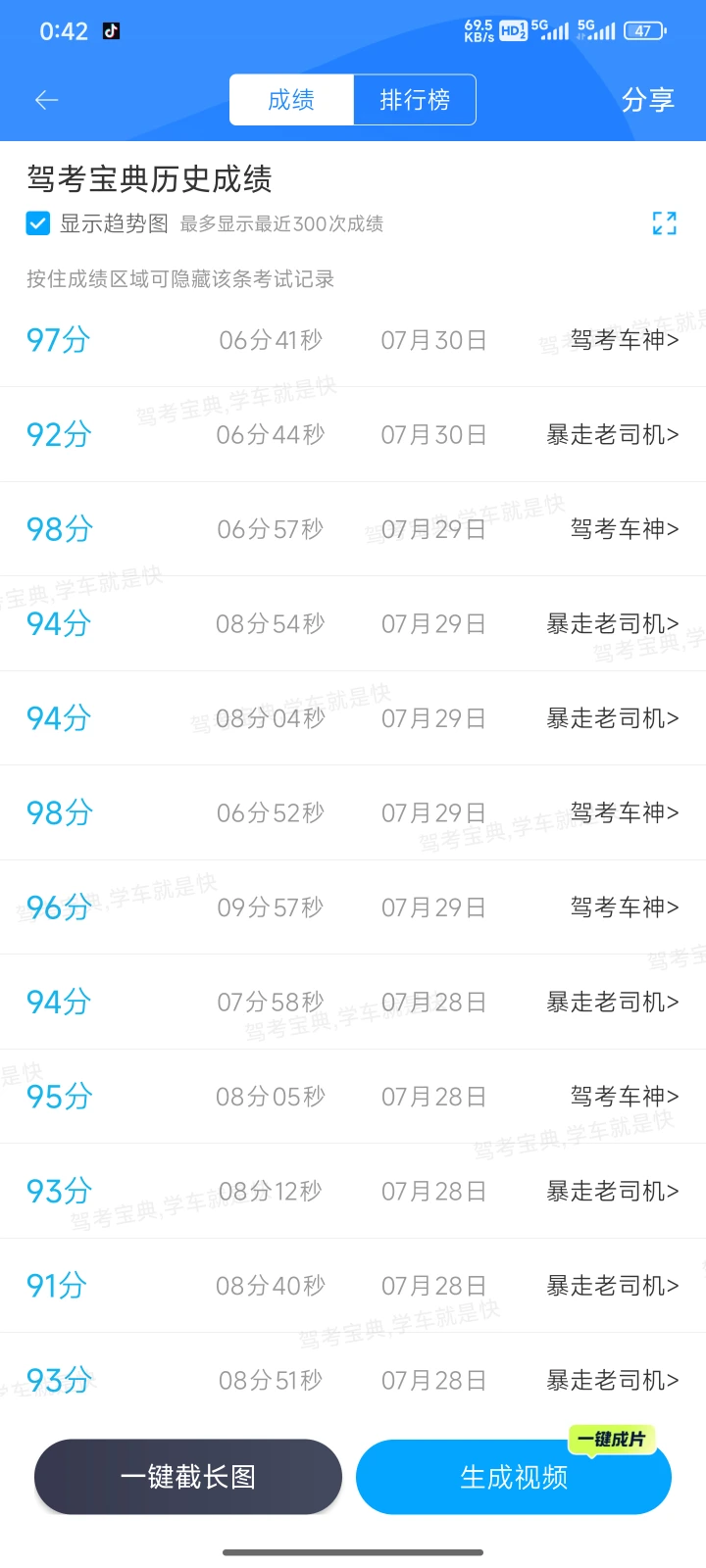Expand the chart with the fullscreen icon

click(x=665, y=223)
